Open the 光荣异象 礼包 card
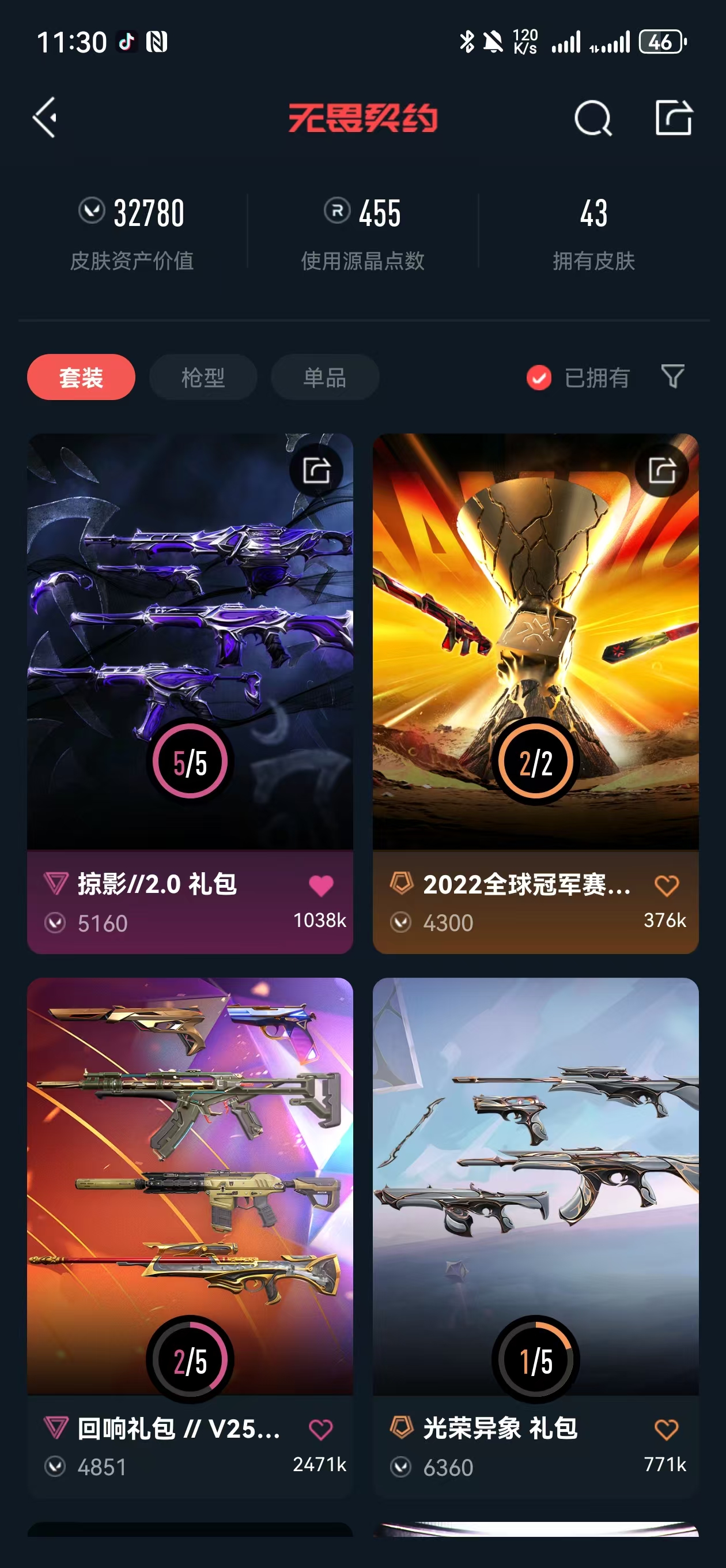The height and width of the screenshot is (1568, 726). tap(535, 1238)
